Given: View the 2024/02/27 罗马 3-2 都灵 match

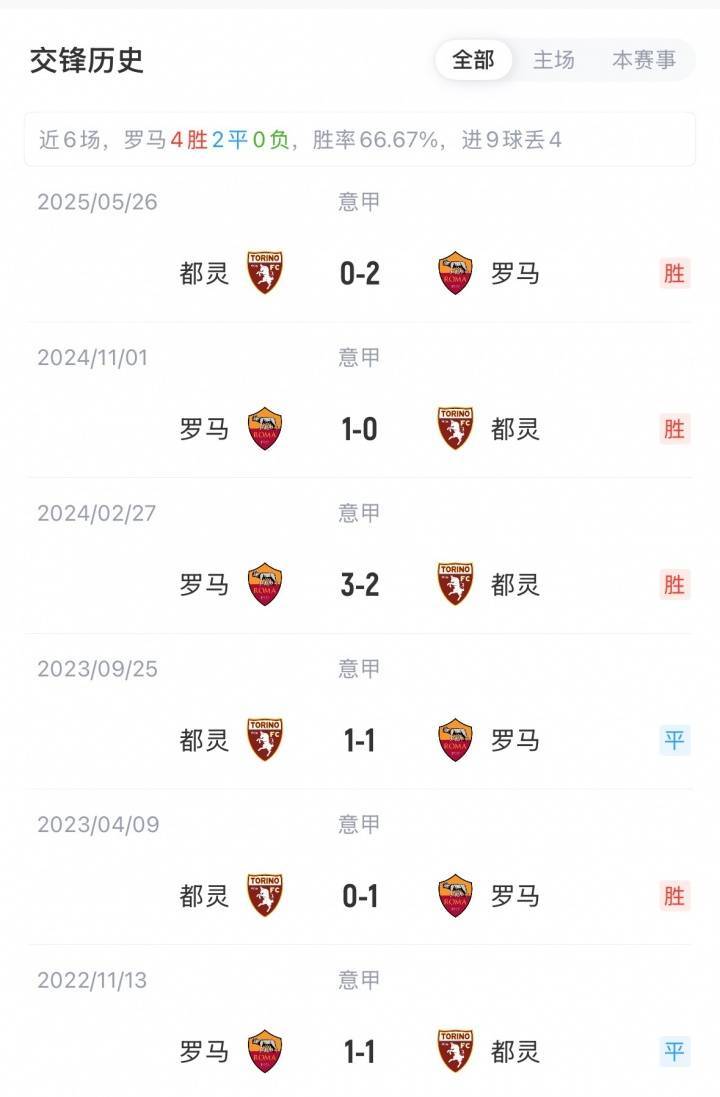Looking at the screenshot, I should coord(360,585).
